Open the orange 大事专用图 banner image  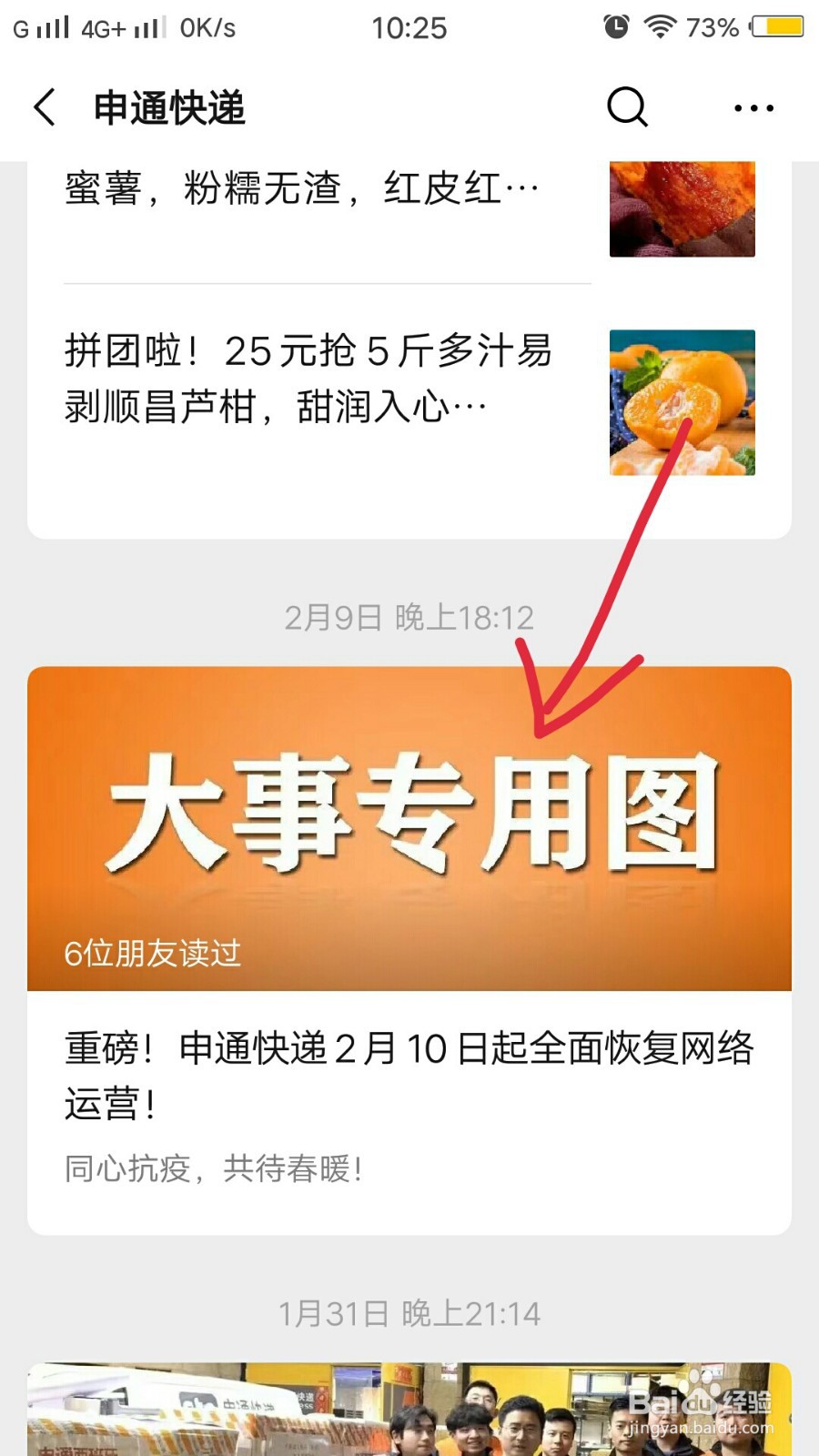409,819
